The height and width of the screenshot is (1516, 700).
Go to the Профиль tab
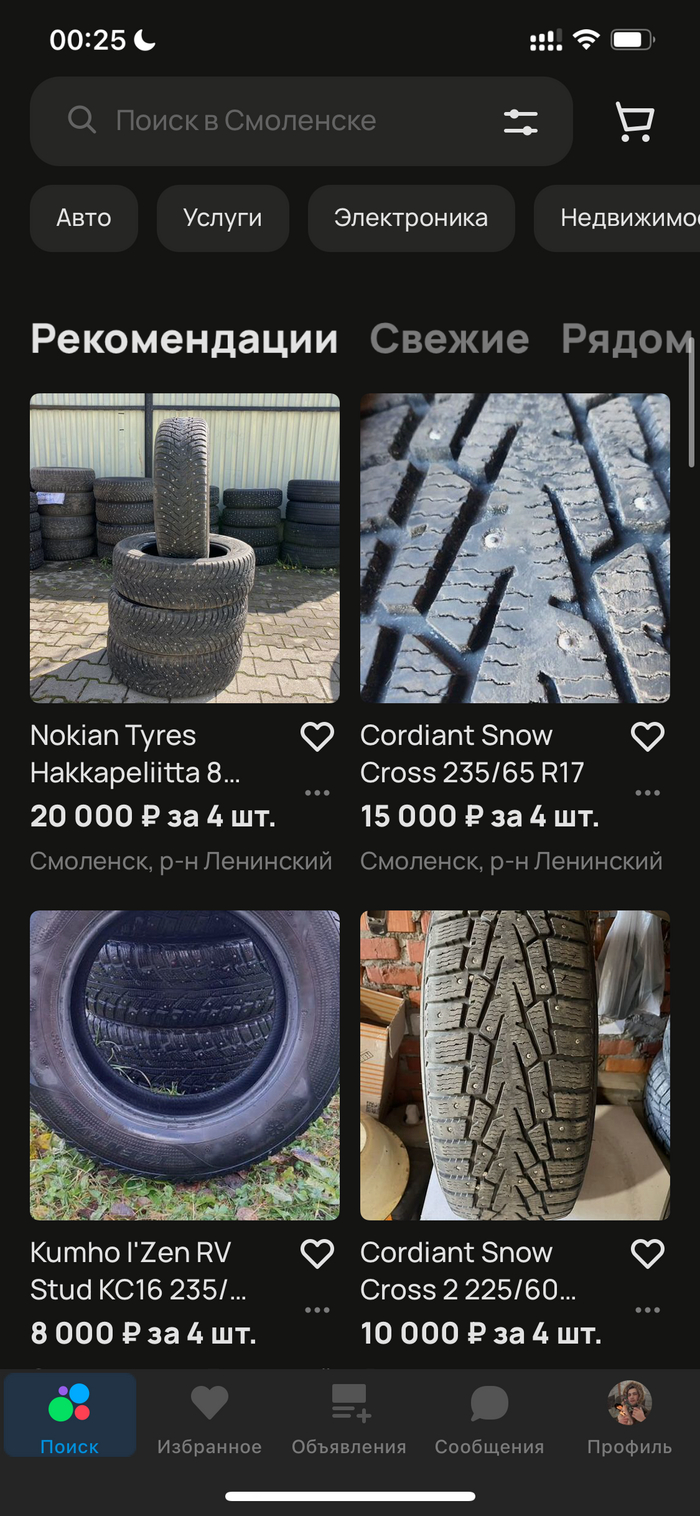tap(629, 1418)
